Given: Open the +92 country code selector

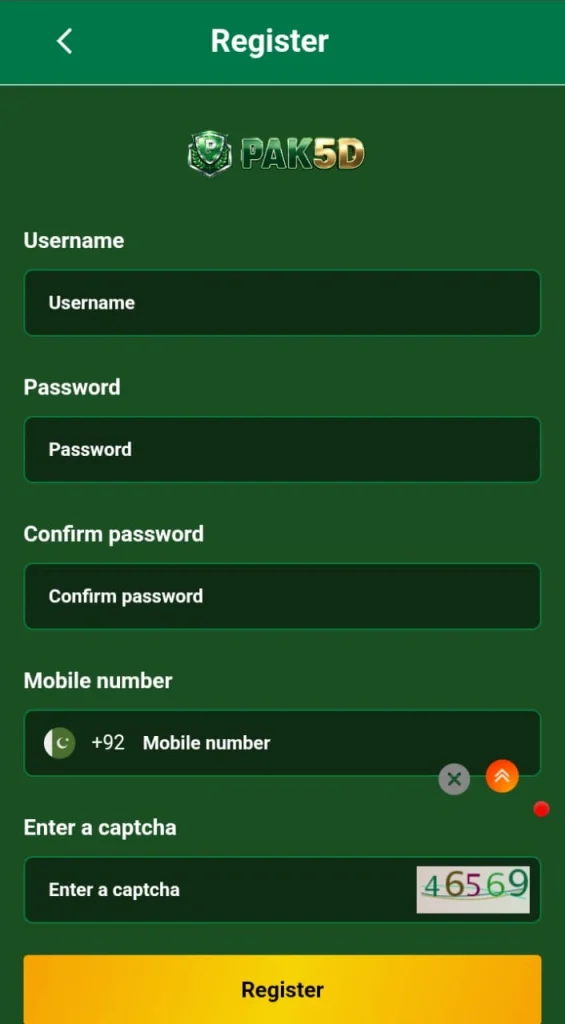Looking at the screenshot, I should [85, 743].
